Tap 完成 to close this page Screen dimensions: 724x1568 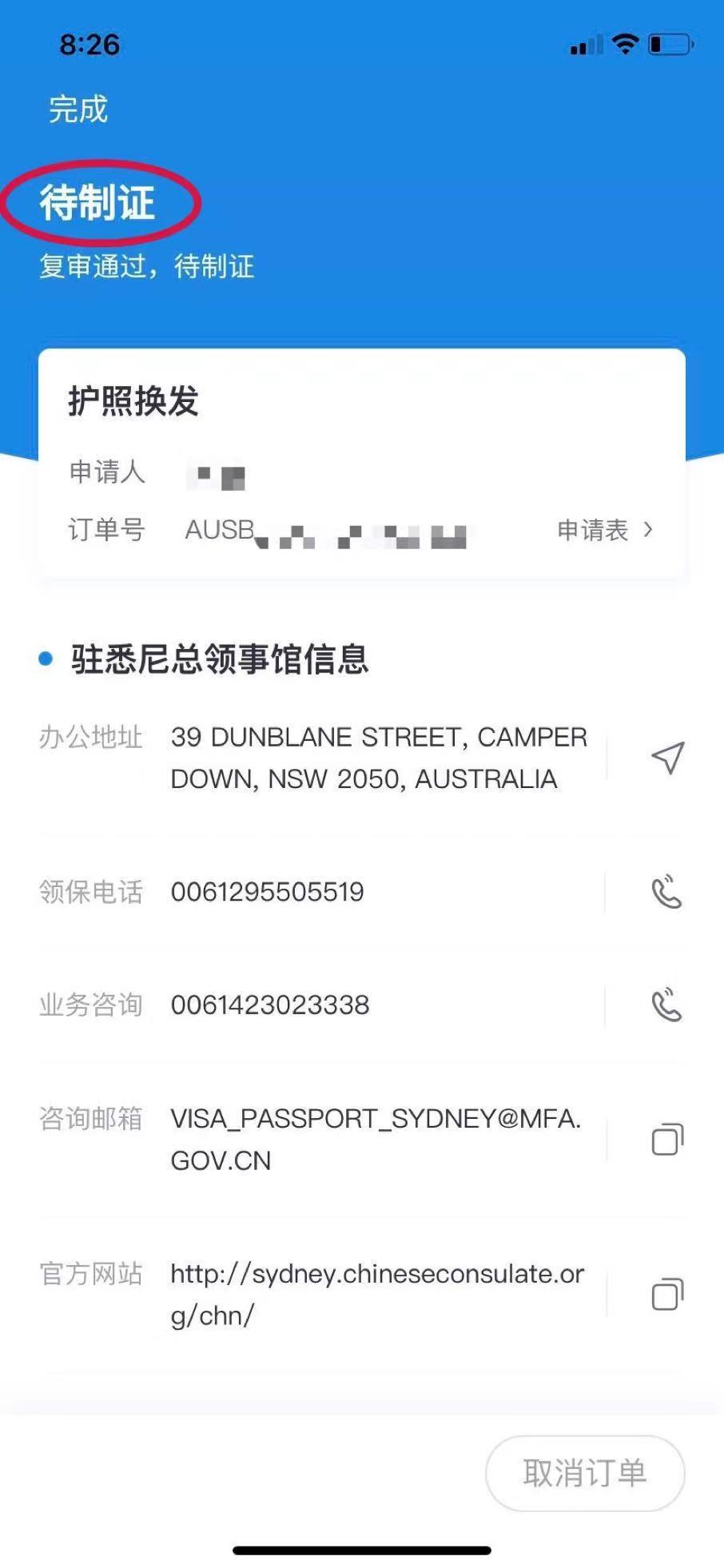[x=78, y=109]
